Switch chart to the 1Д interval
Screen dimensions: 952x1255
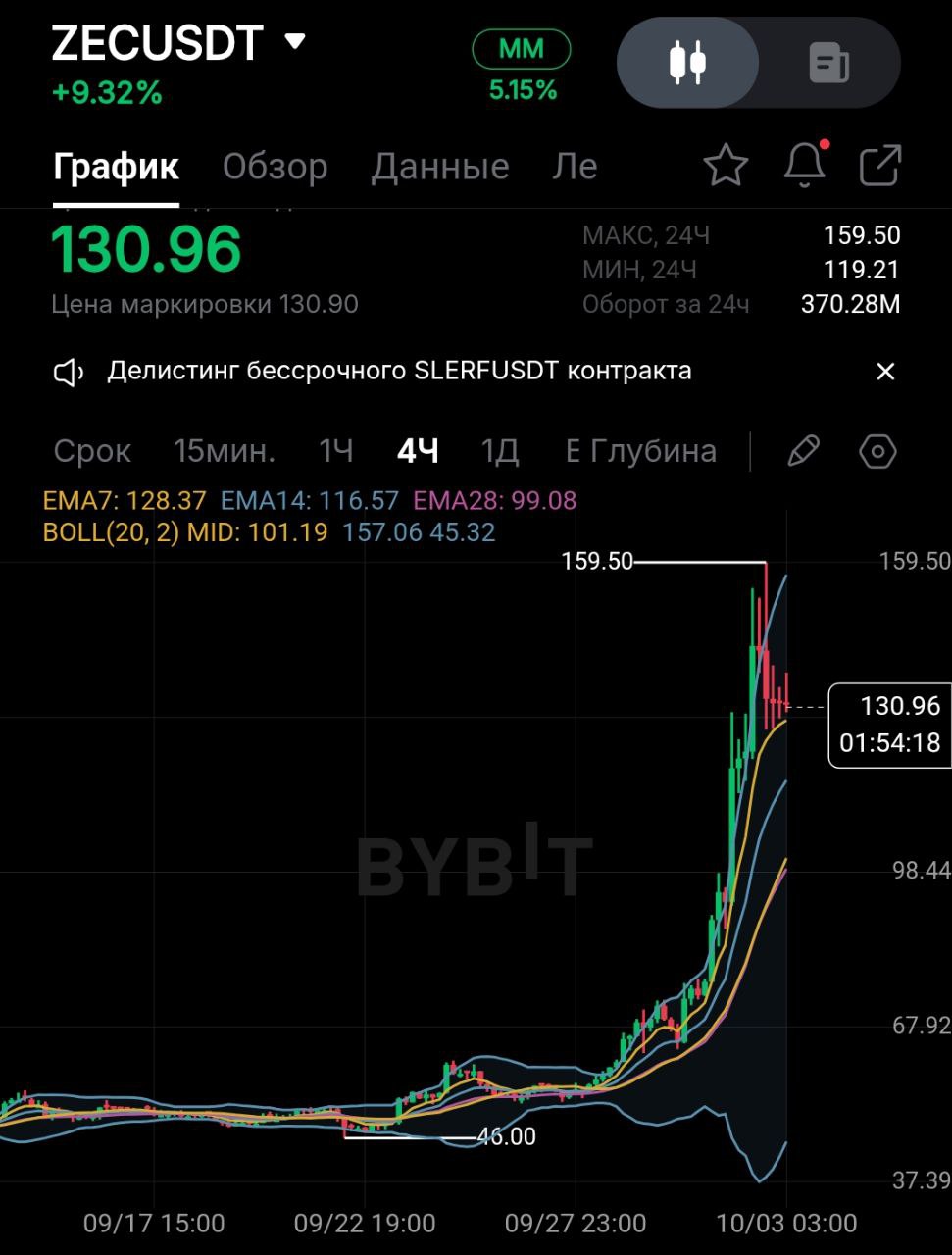[x=499, y=451]
